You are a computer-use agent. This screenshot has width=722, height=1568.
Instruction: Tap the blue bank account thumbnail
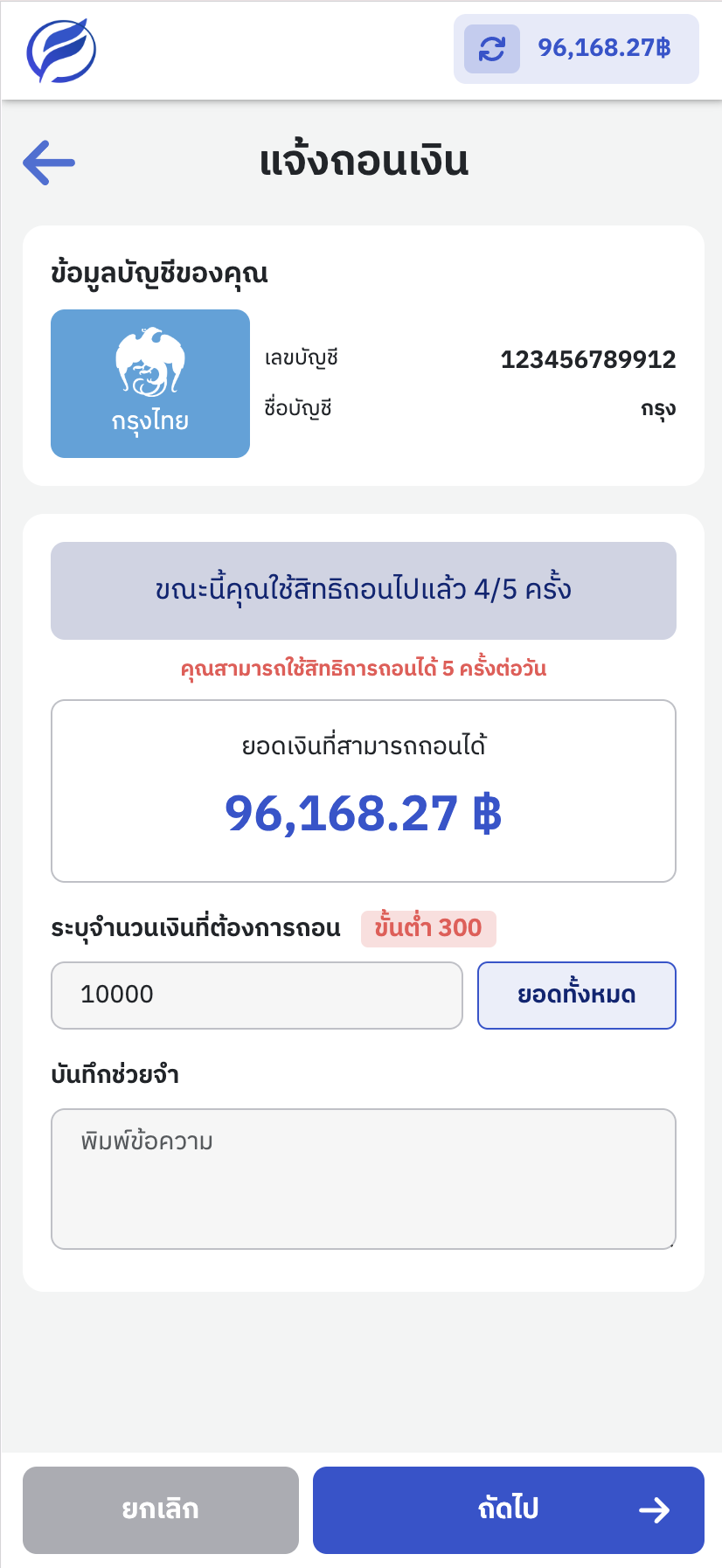pos(150,383)
